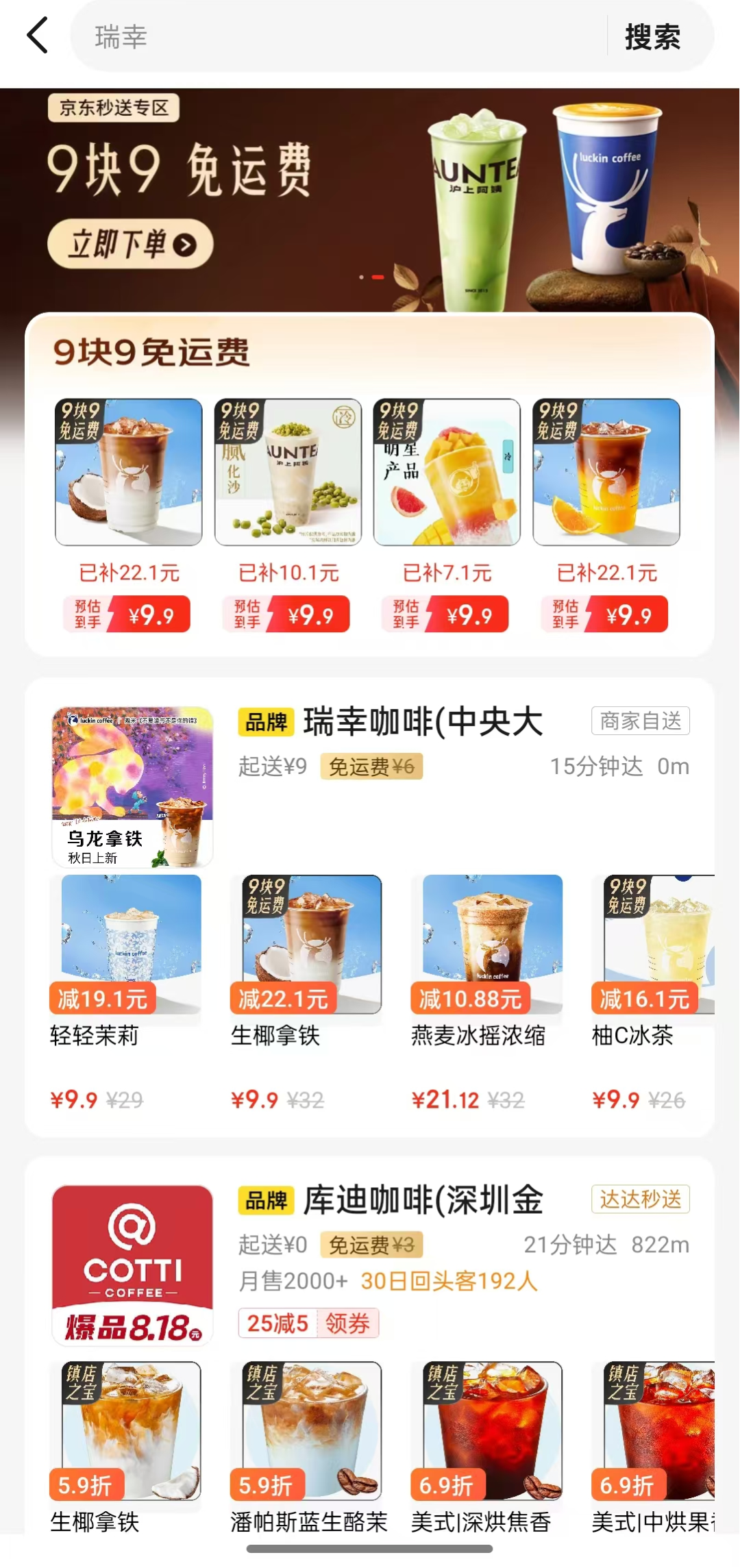Open the 柚C冰茶 product card

(654, 945)
